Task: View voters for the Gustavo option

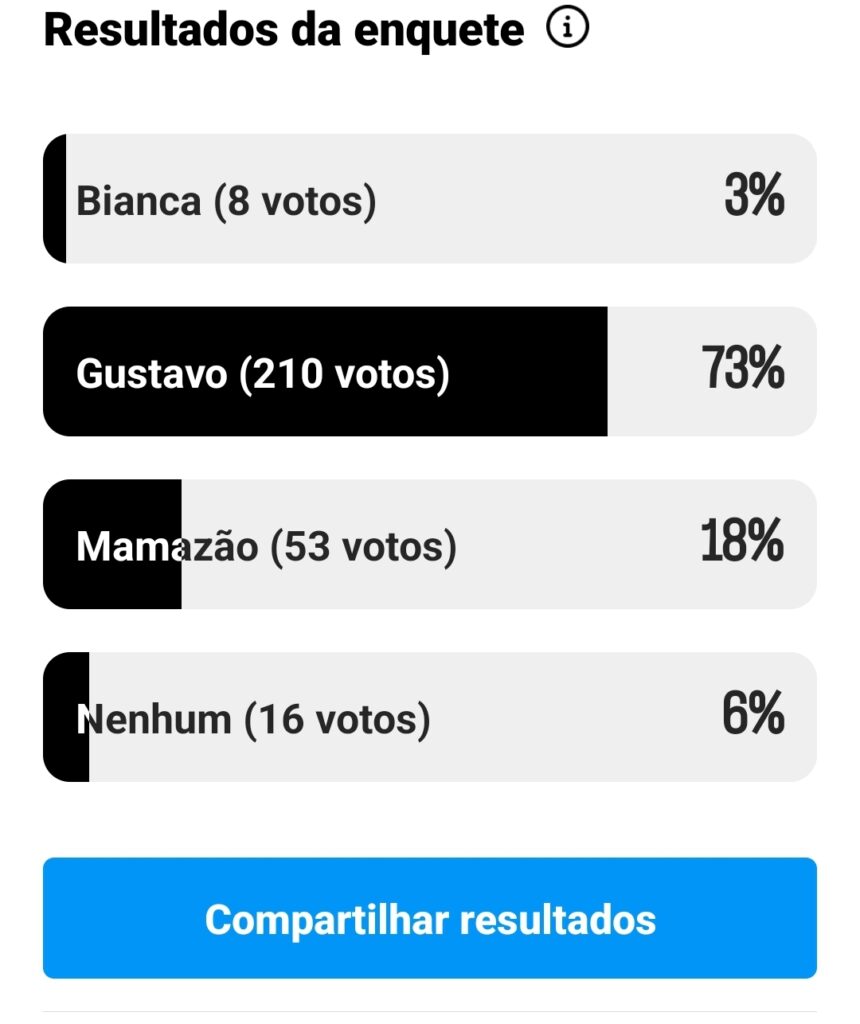Action: click(x=430, y=372)
